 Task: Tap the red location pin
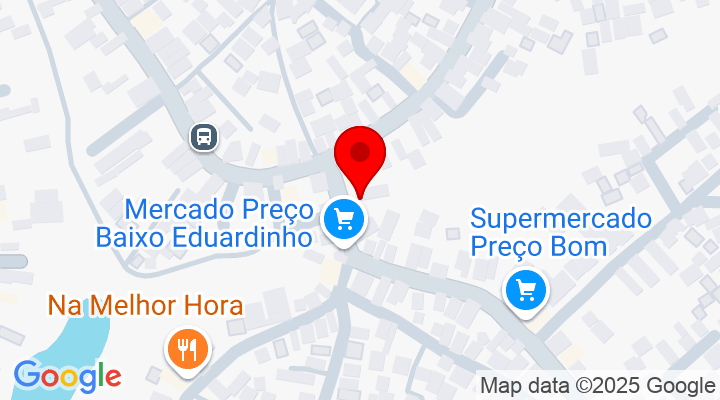click(x=359, y=157)
